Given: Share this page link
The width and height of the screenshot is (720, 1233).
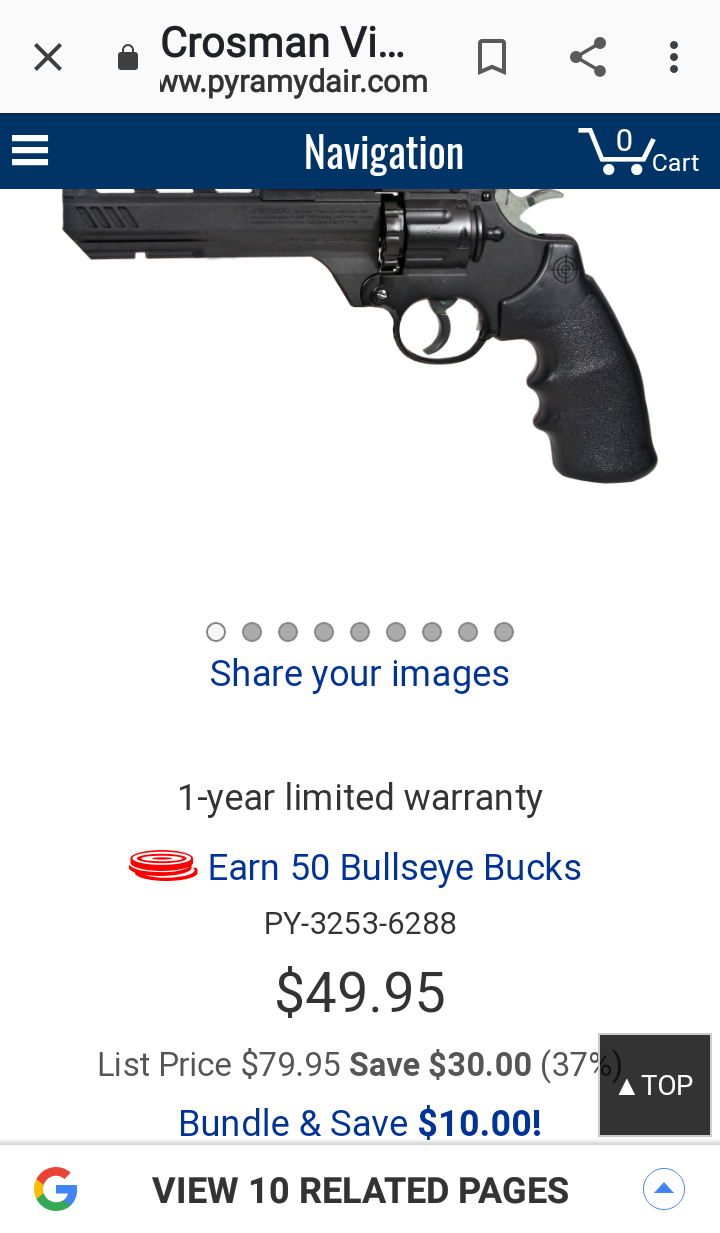Looking at the screenshot, I should coord(588,58).
